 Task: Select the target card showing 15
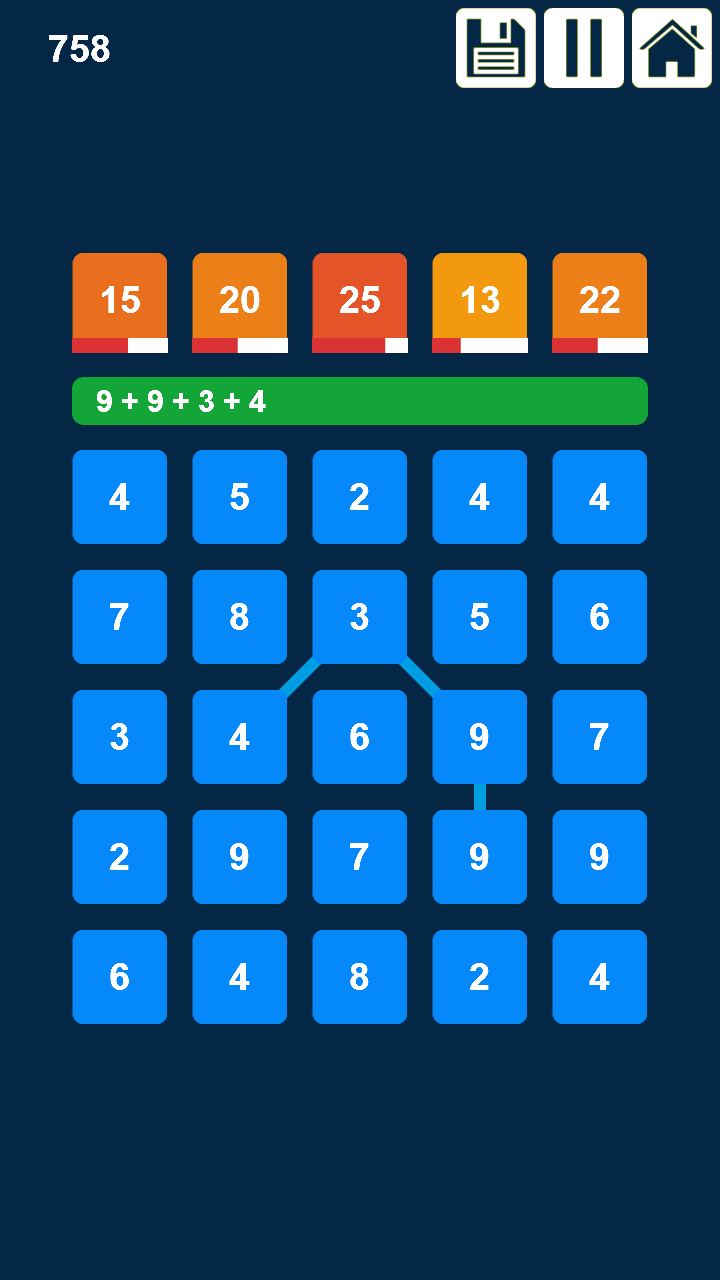[x=120, y=300]
